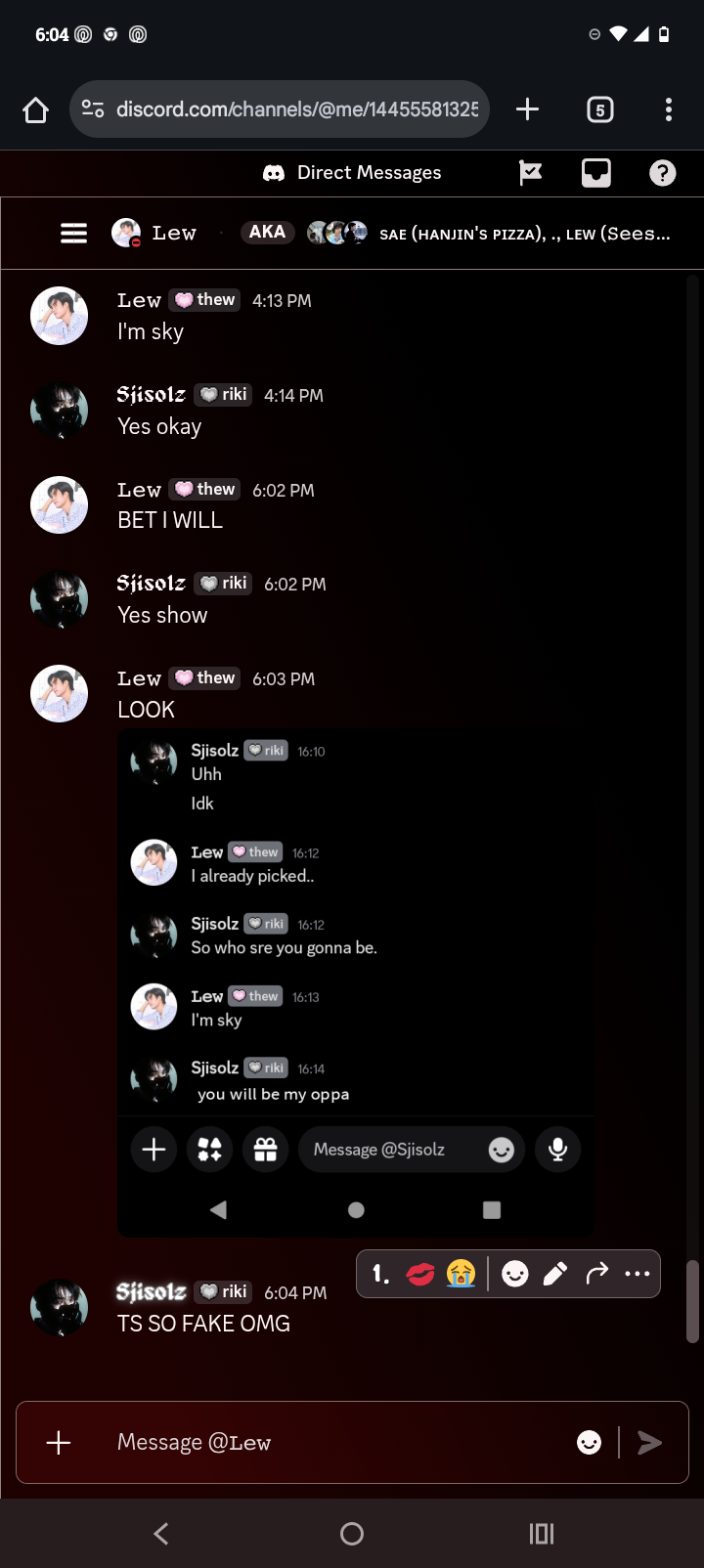The image size is (704, 1568).
Task: Open the emoji picker in message box
Action: pos(589,1442)
